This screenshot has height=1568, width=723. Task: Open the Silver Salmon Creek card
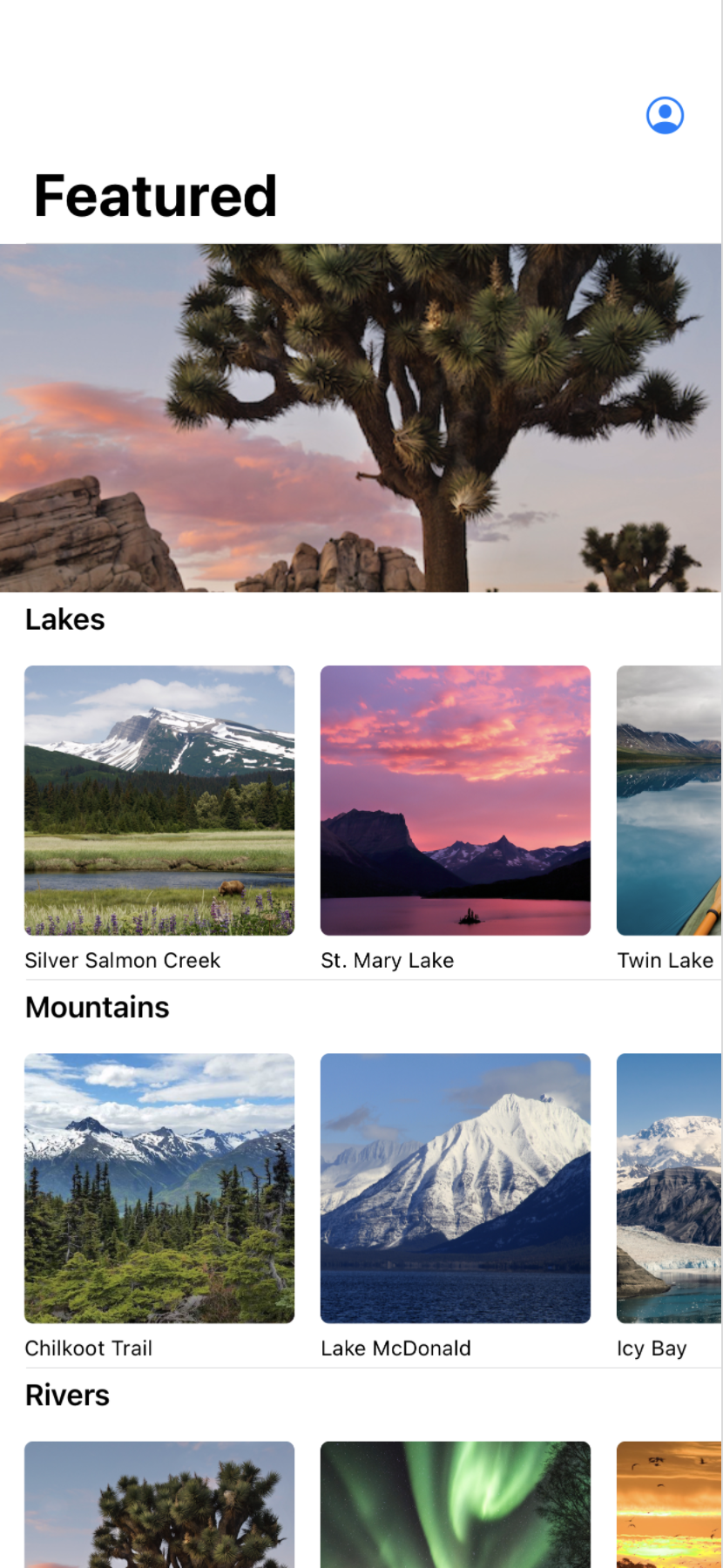pyautogui.click(x=159, y=801)
